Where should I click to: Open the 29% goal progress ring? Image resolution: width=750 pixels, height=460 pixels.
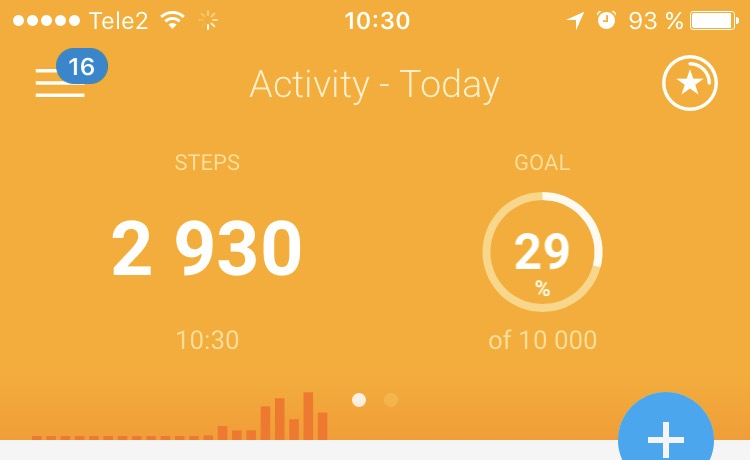[x=542, y=253]
